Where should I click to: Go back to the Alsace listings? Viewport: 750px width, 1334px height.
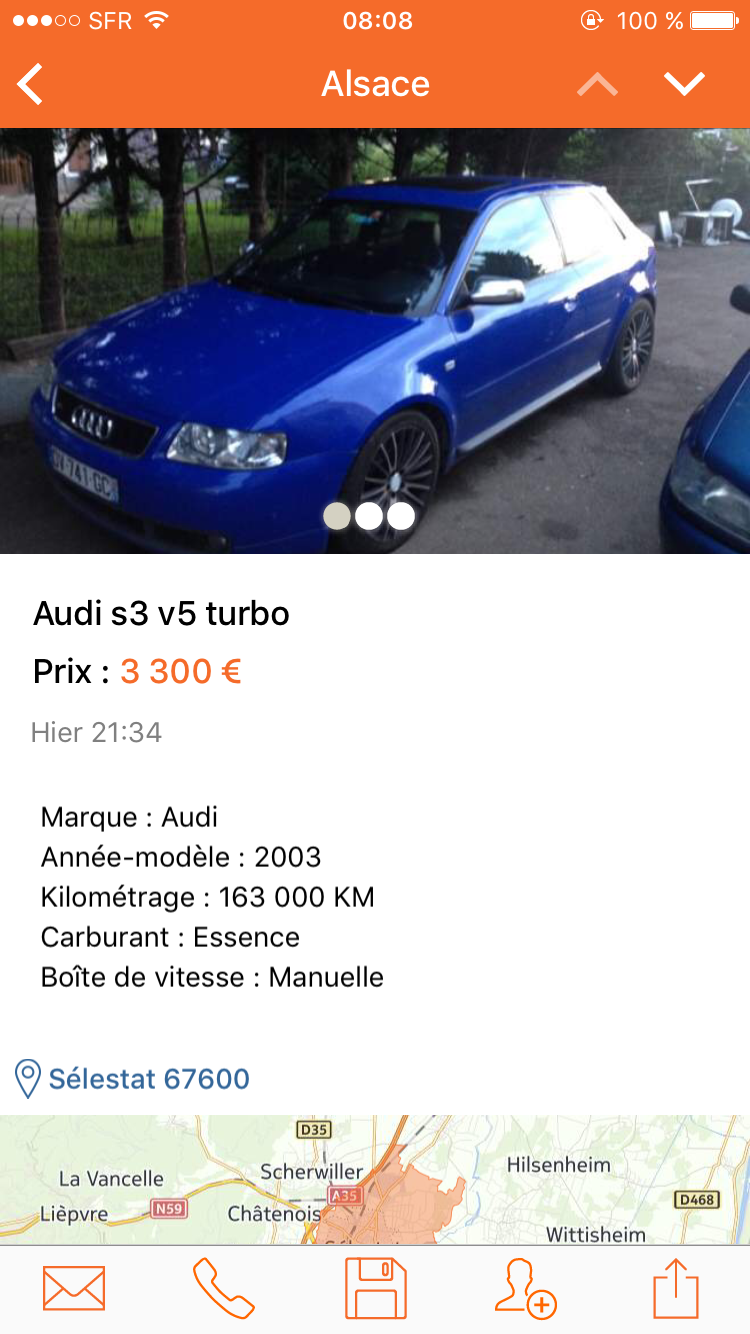coord(31,84)
